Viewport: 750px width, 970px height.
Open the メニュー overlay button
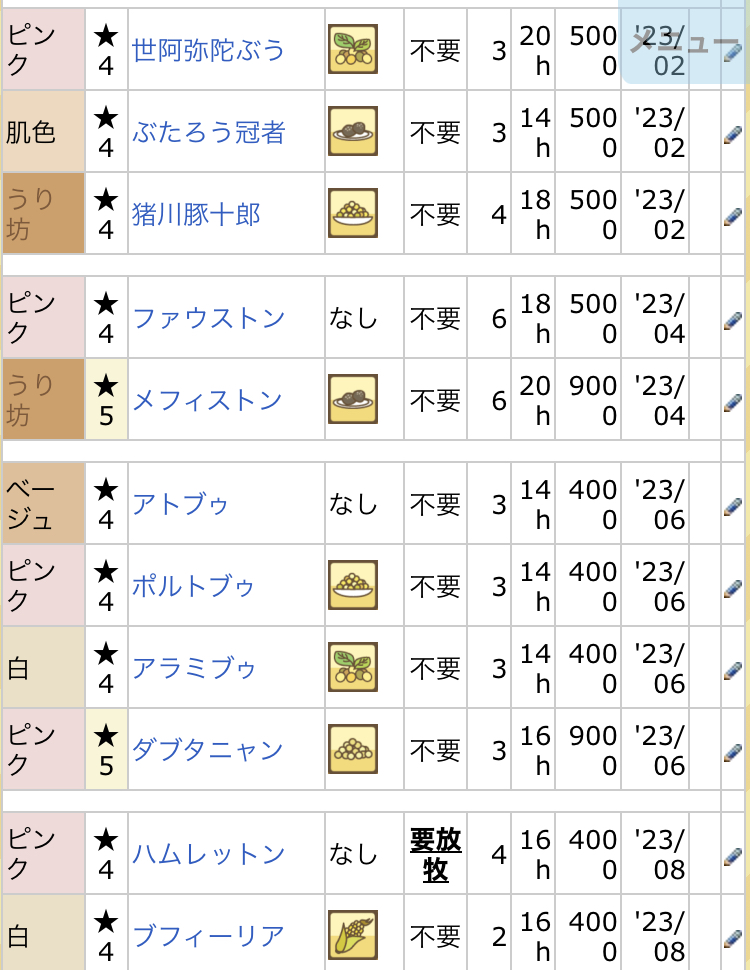tap(683, 42)
